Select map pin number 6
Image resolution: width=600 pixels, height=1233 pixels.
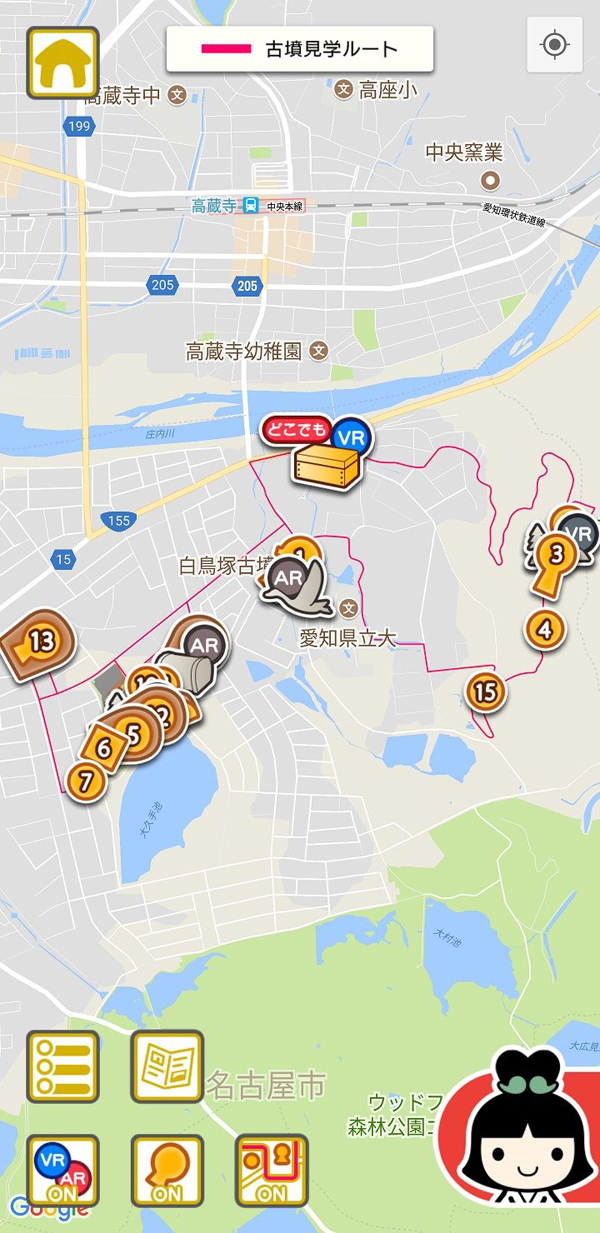(103, 747)
